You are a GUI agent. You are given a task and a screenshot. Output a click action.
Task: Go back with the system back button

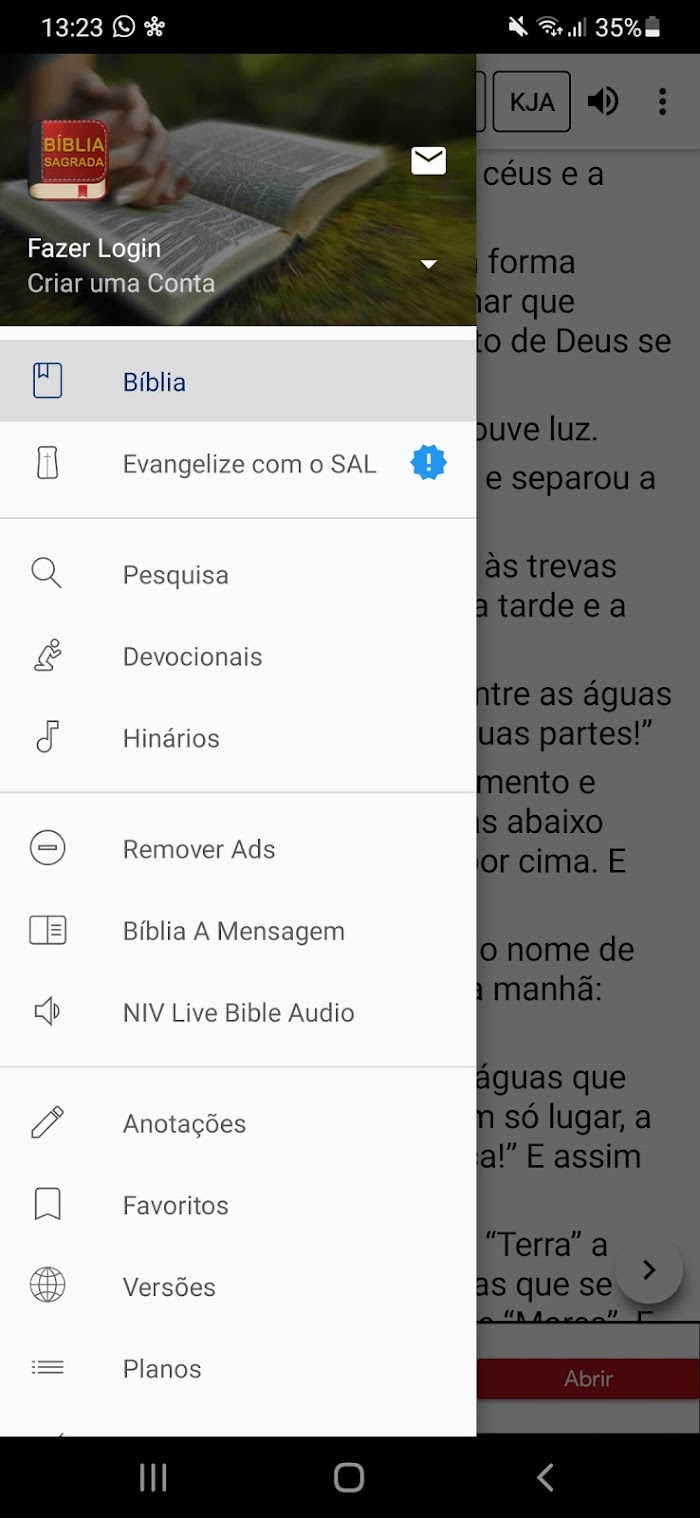pos(545,1477)
